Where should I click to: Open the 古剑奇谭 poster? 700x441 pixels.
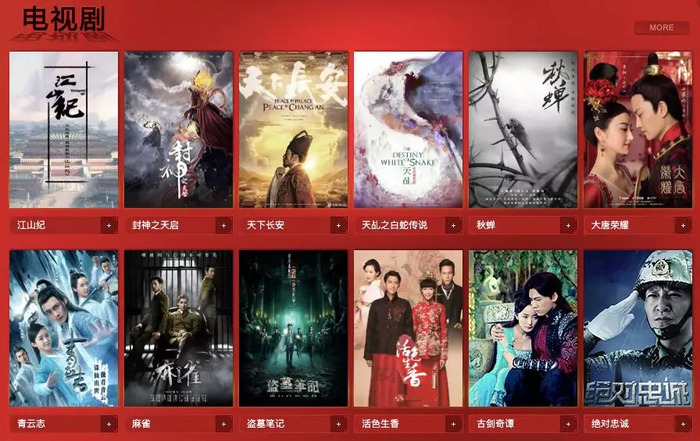point(523,328)
